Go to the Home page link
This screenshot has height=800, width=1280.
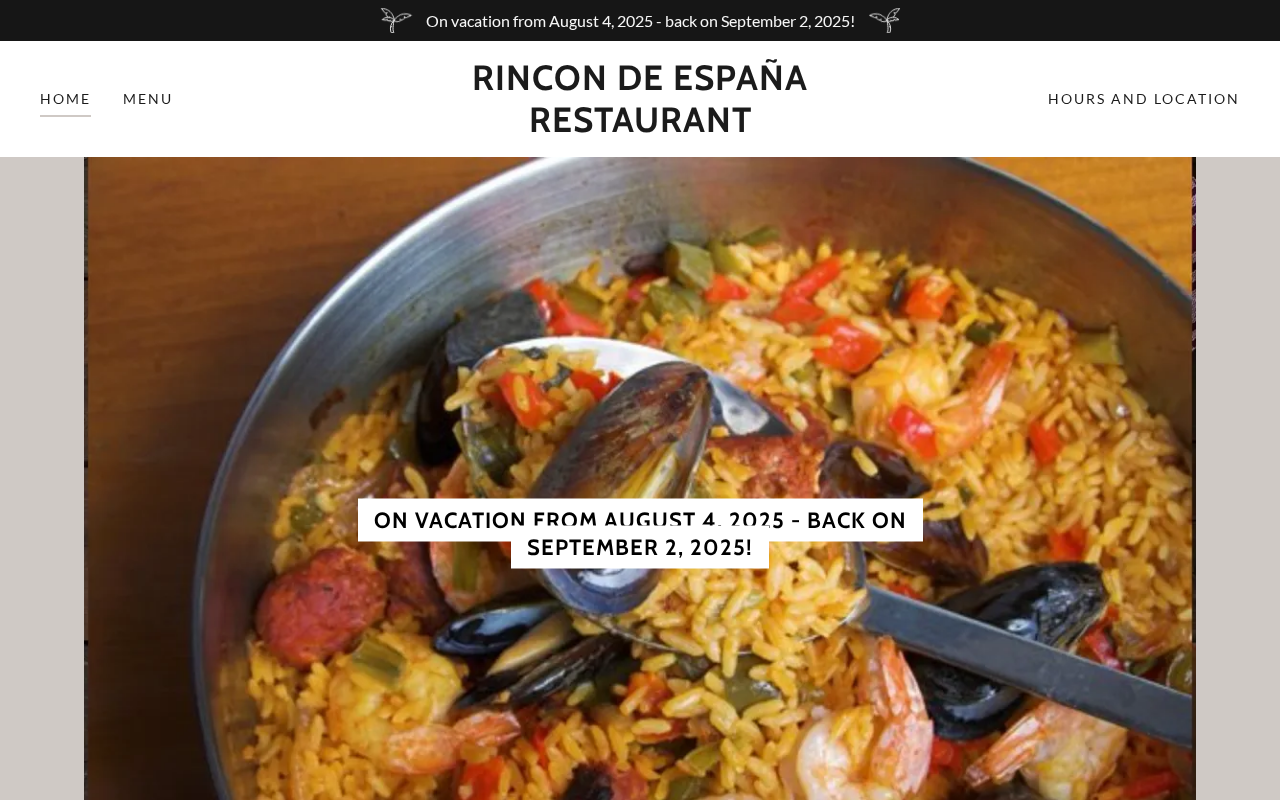tap(65, 99)
